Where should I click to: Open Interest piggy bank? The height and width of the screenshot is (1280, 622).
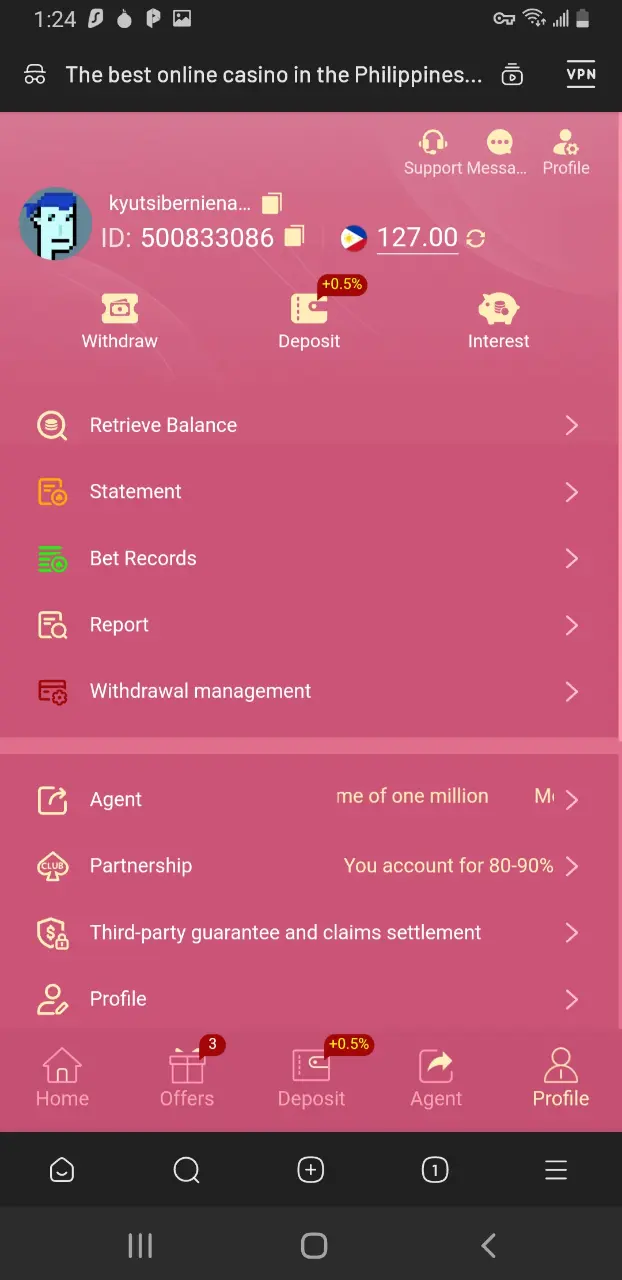498,321
